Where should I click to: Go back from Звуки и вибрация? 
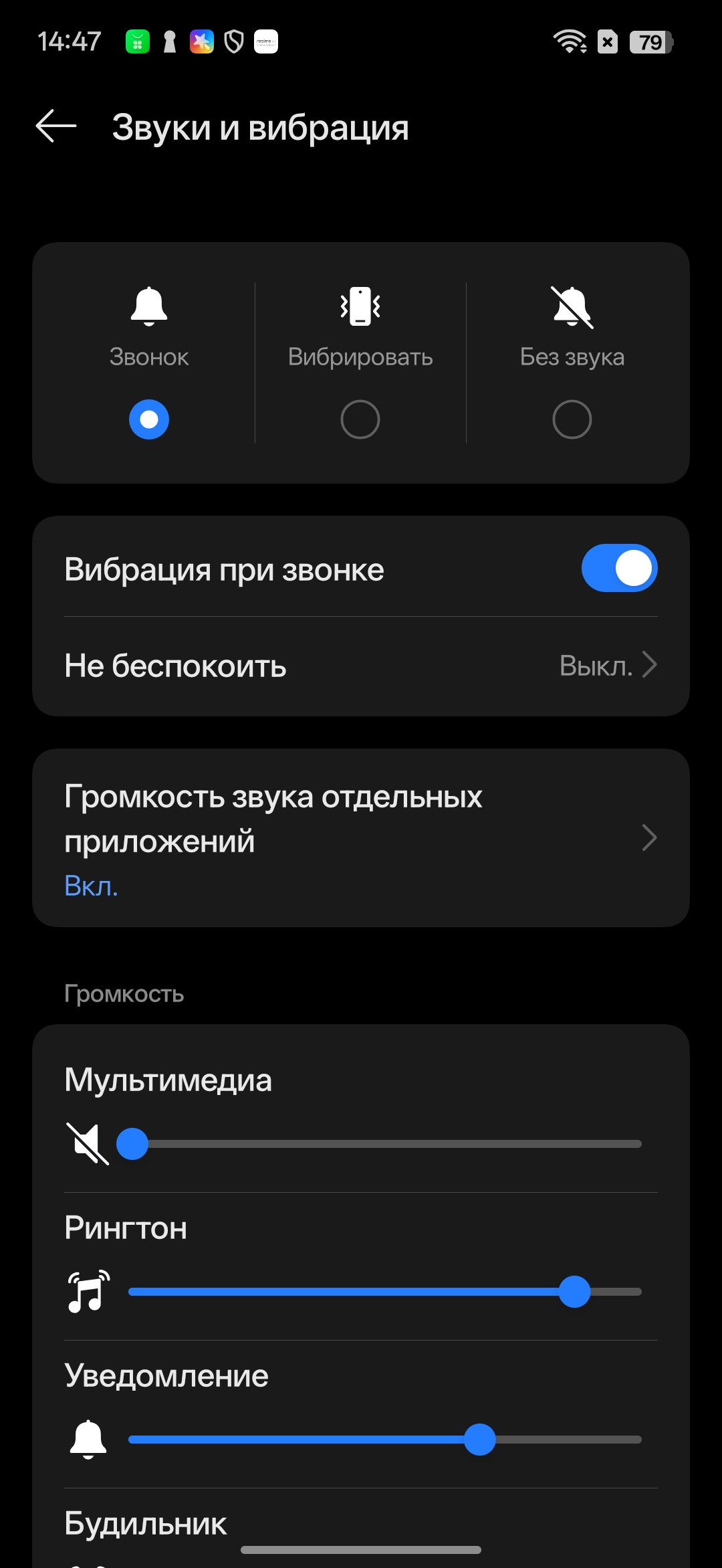click(56, 126)
